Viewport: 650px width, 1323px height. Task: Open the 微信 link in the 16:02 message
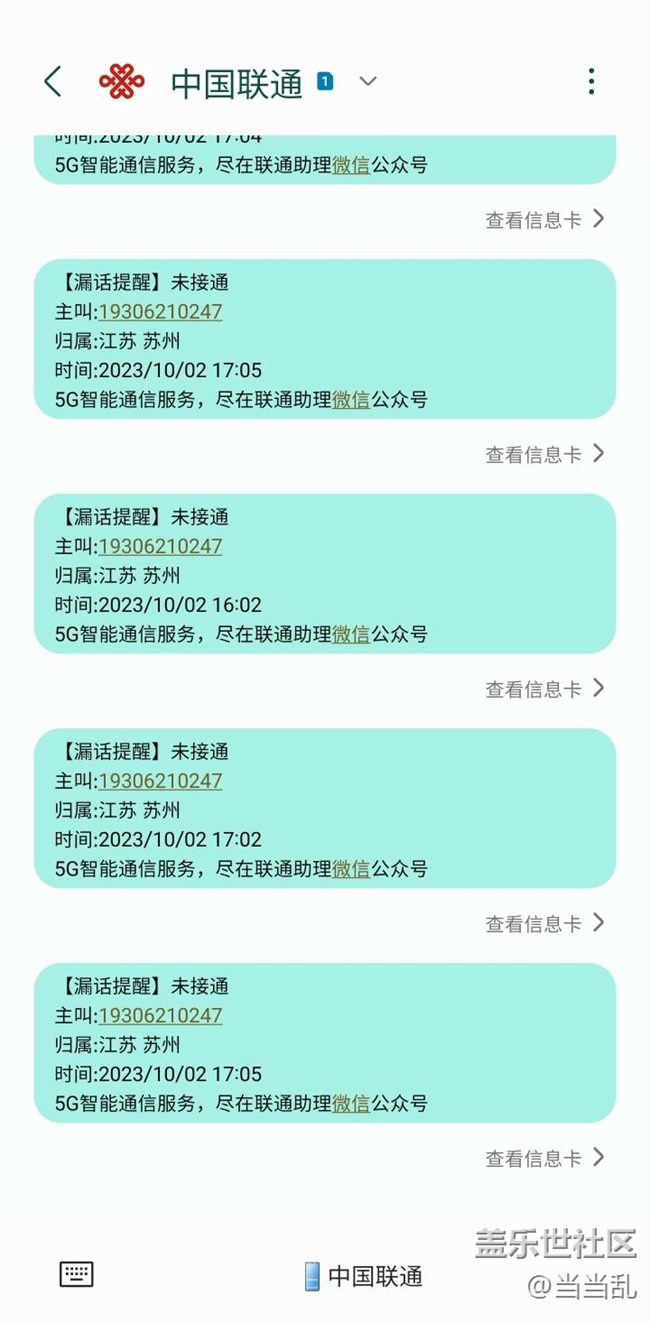tap(351, 634)
